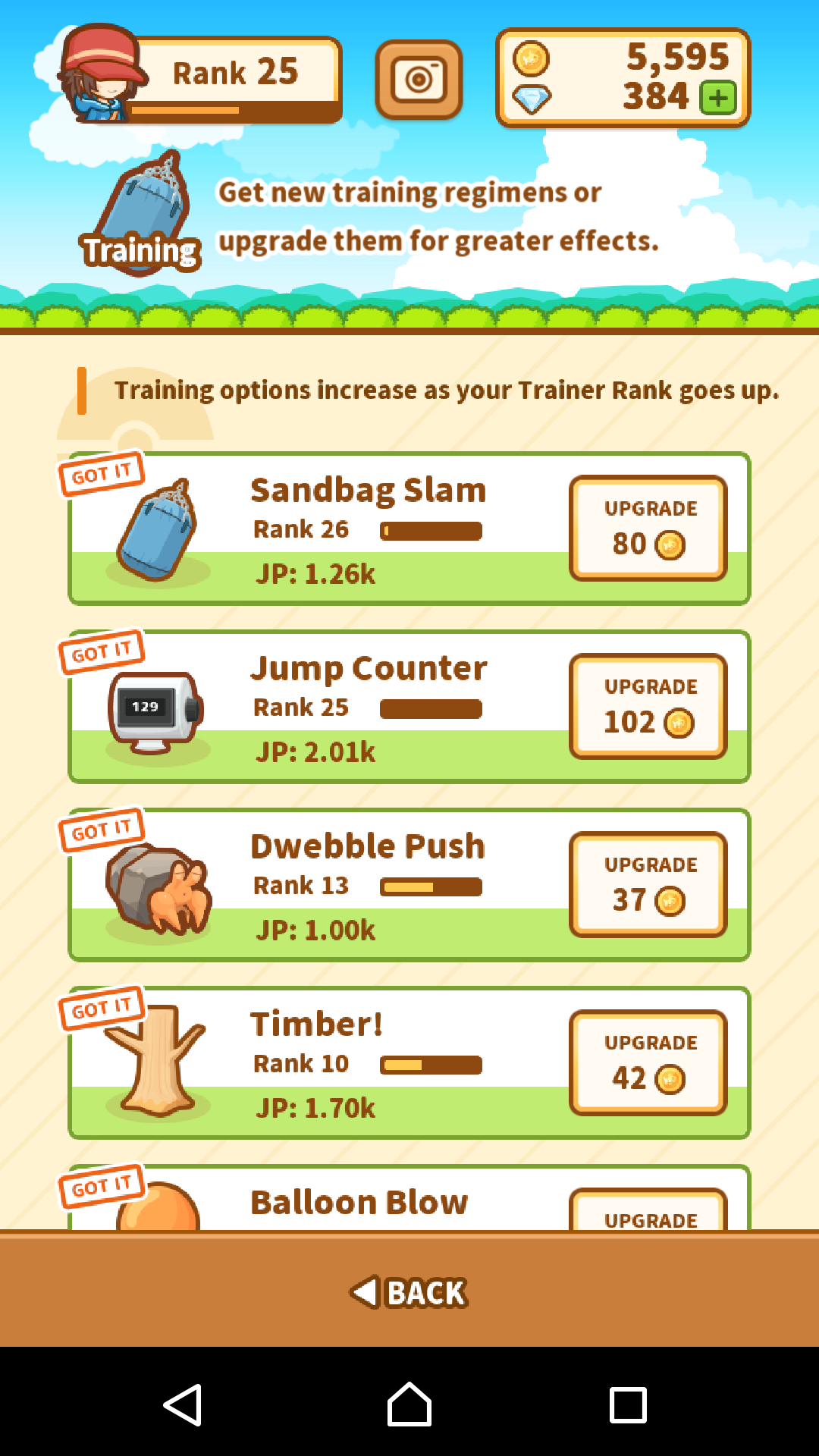Tap the system home button
The width and height of the screenshot is (819, 1456).
(x=409, y=1404)
